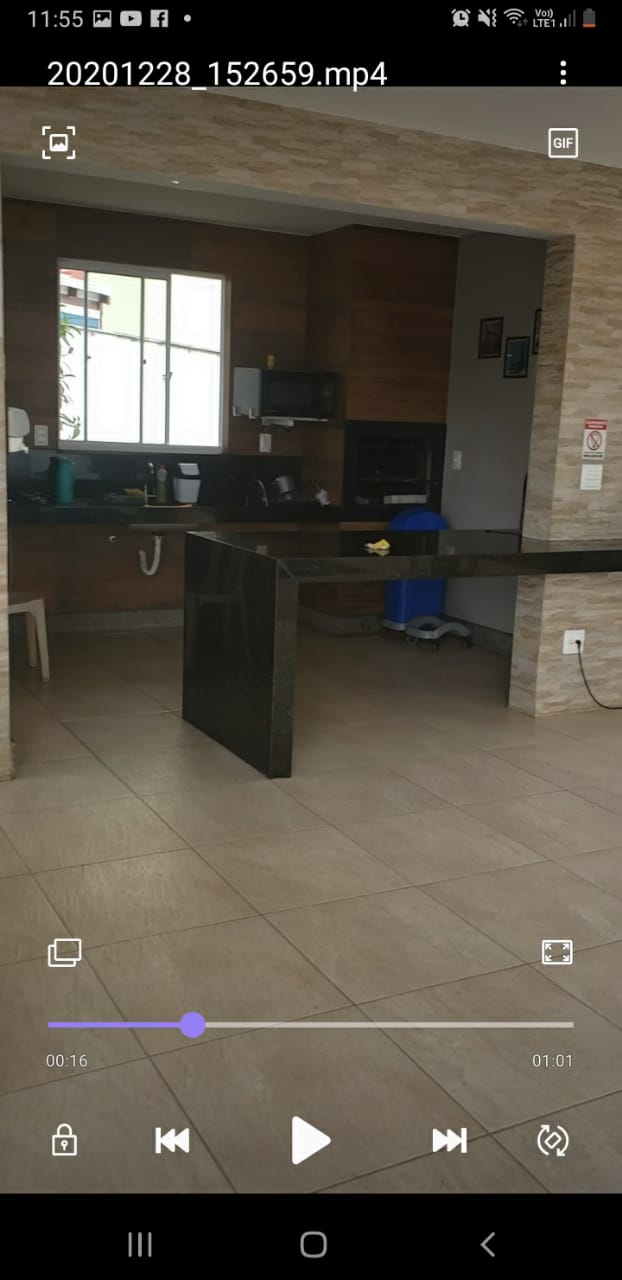Switch the video to full screen
The width and height of the screenshot is (622, 1280).
click(557, 952)
